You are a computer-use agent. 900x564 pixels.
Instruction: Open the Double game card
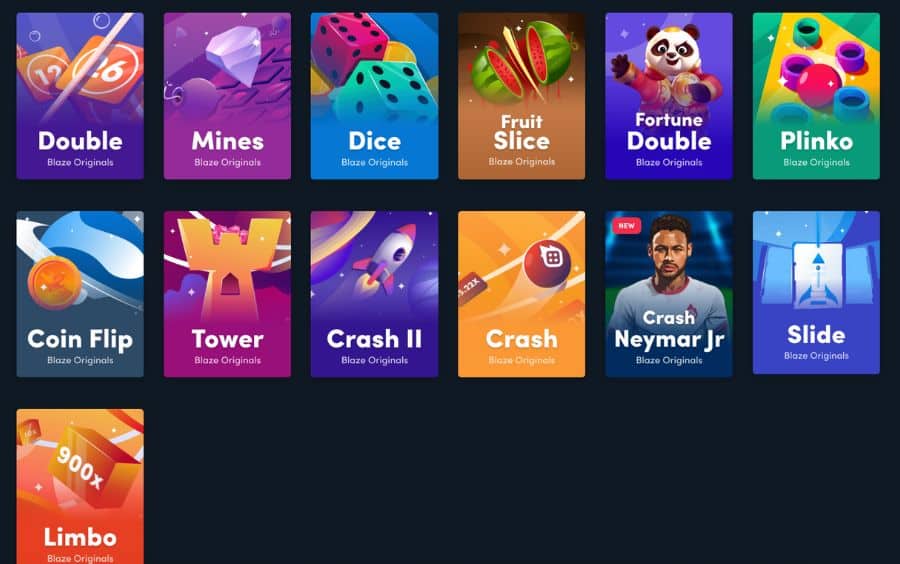pyautogui.click(x=80, y=96)
